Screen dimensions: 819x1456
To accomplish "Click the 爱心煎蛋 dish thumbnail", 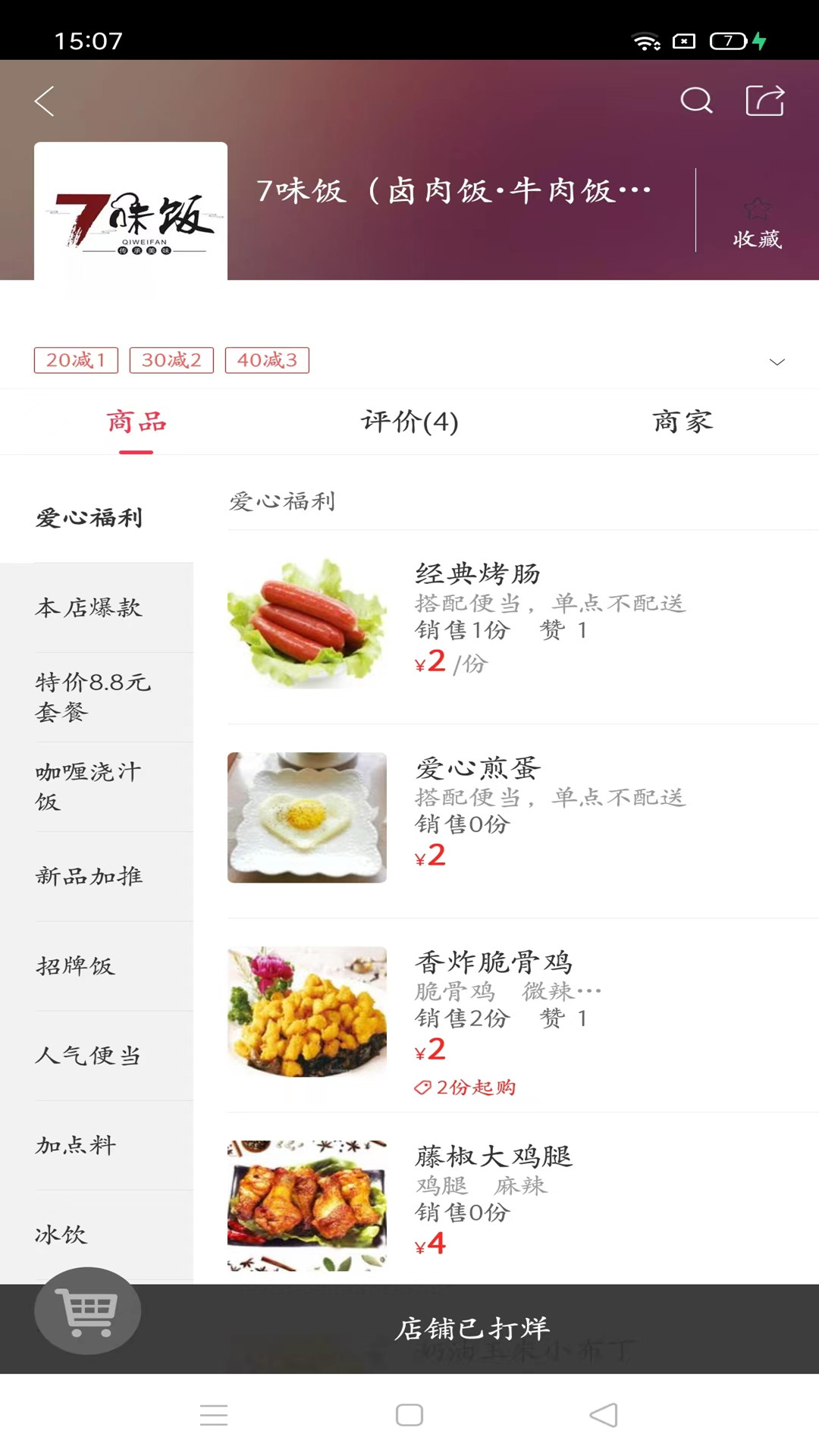I will (x=307, y=817).
